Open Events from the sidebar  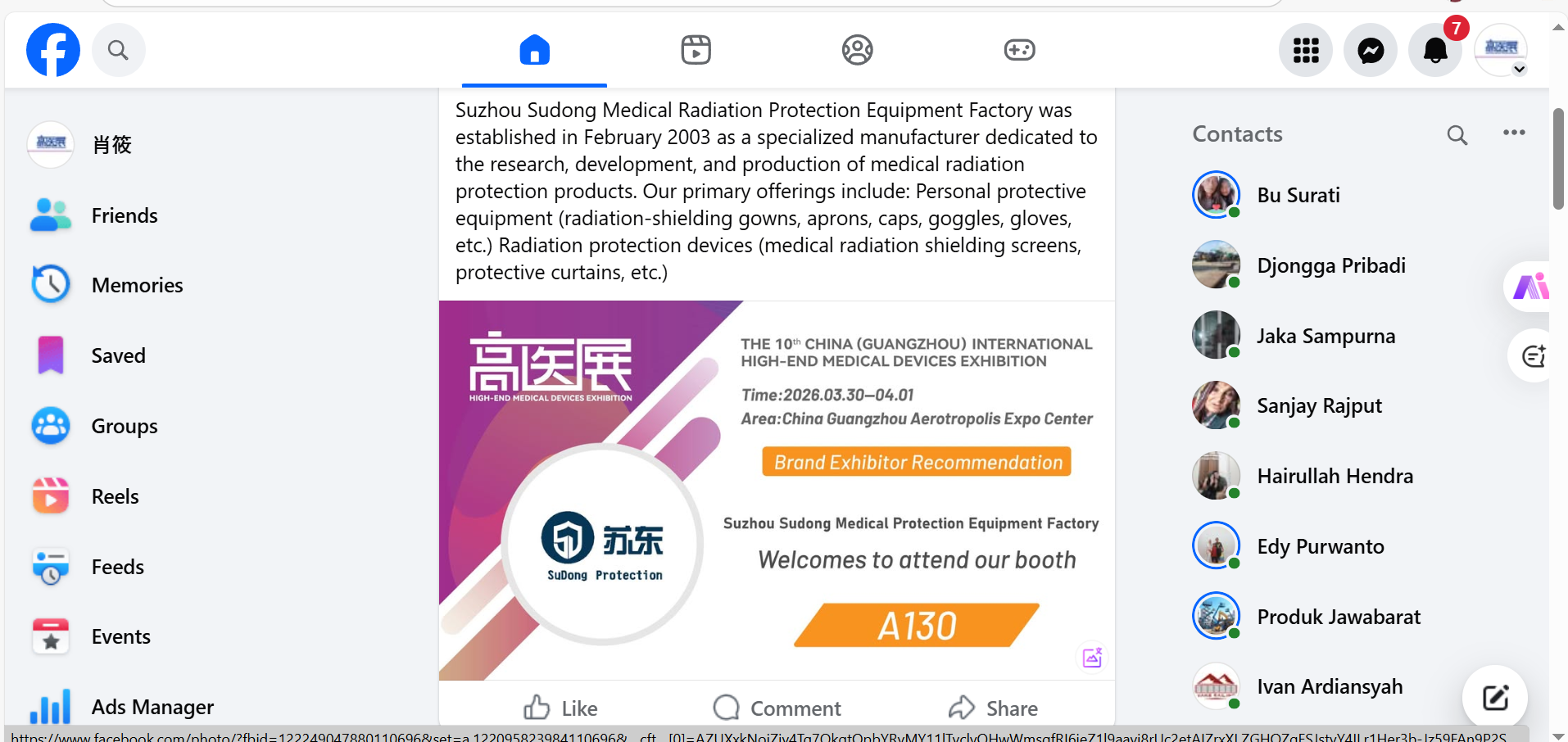pos(120,636)
